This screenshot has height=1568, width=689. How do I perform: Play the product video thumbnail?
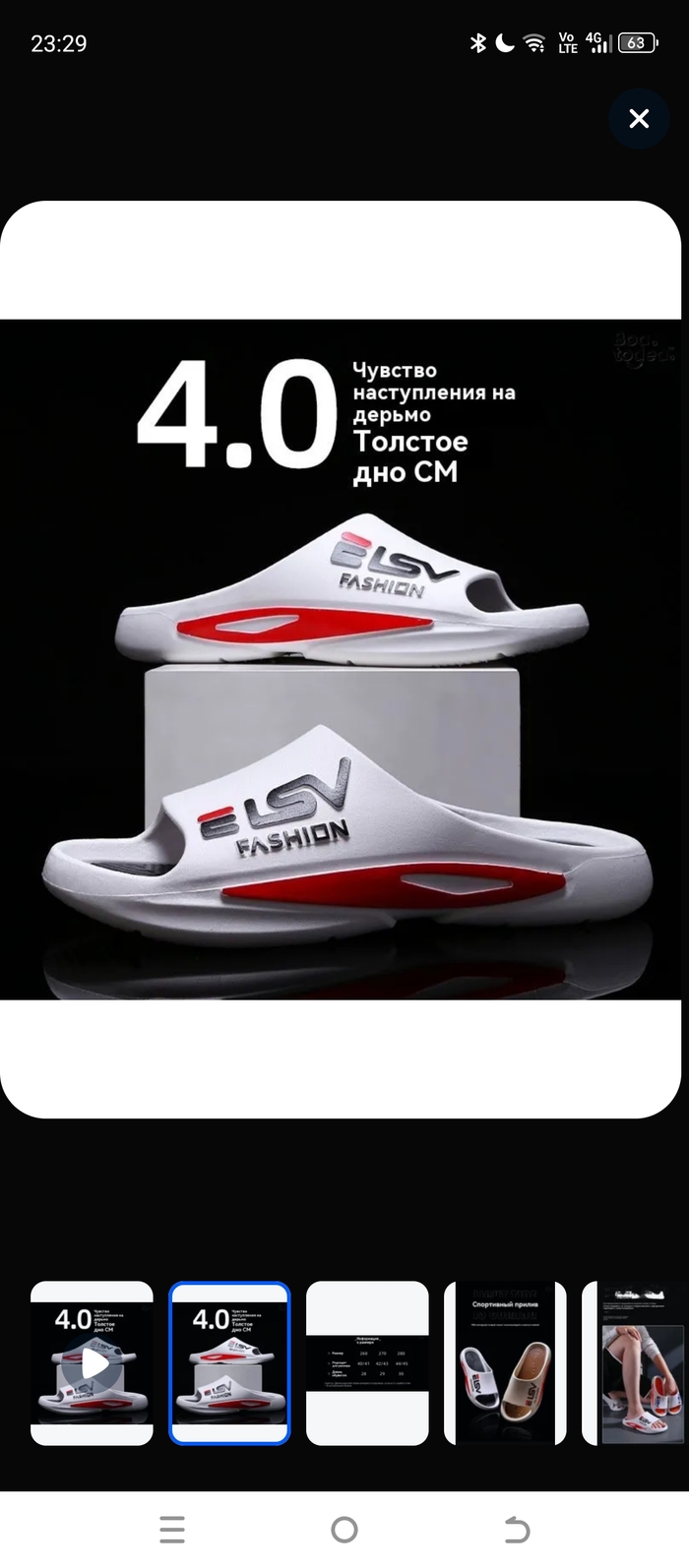tap(93, 1362)
